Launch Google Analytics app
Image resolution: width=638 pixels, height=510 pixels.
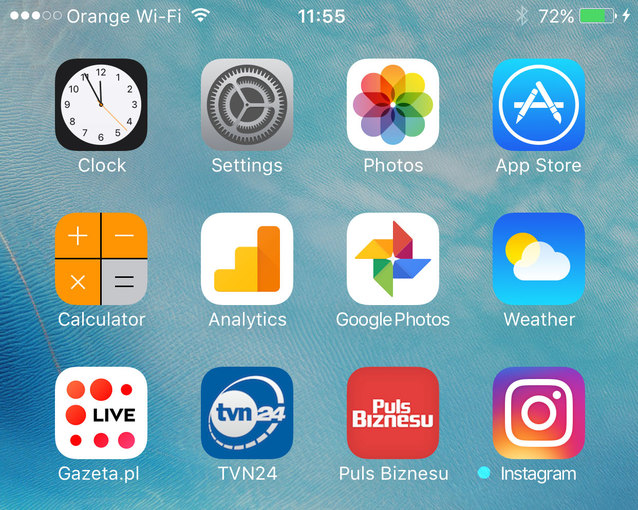pos(247,259)
